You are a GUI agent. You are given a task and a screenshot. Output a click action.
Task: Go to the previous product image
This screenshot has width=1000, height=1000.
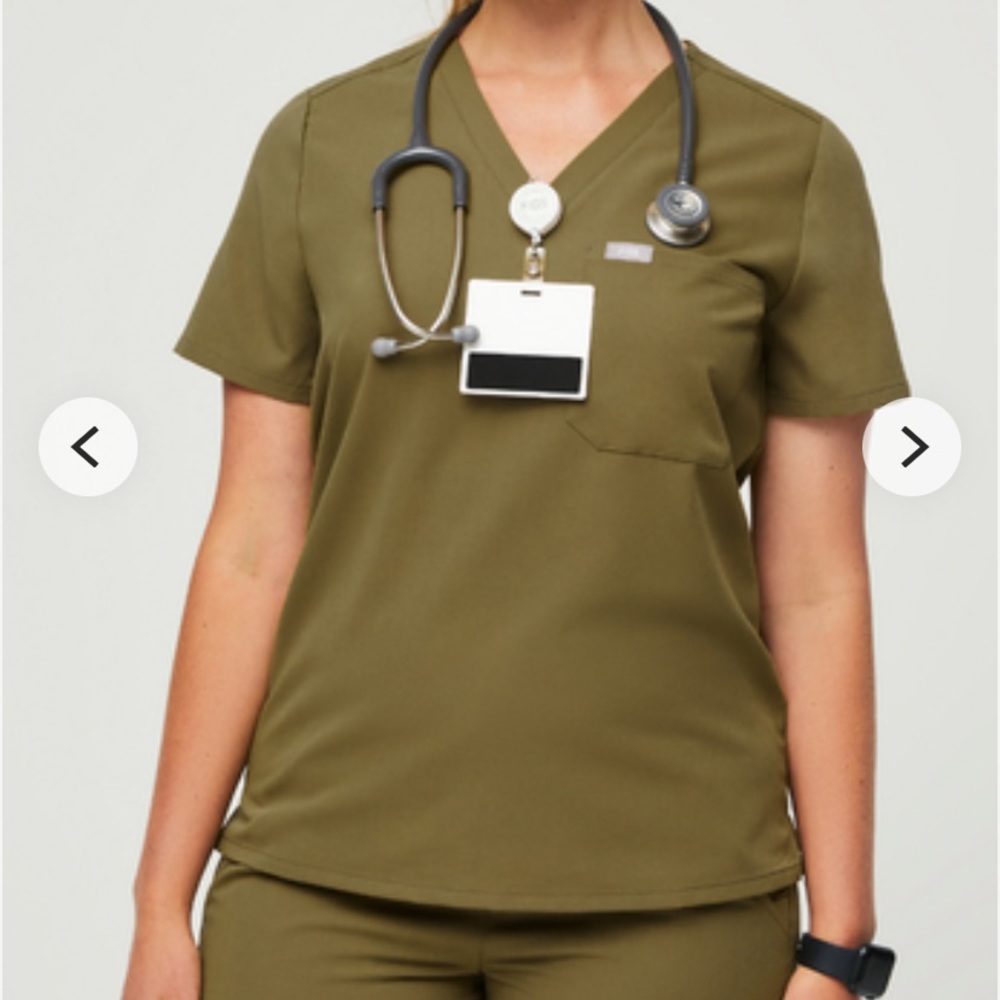coord(88,447)
